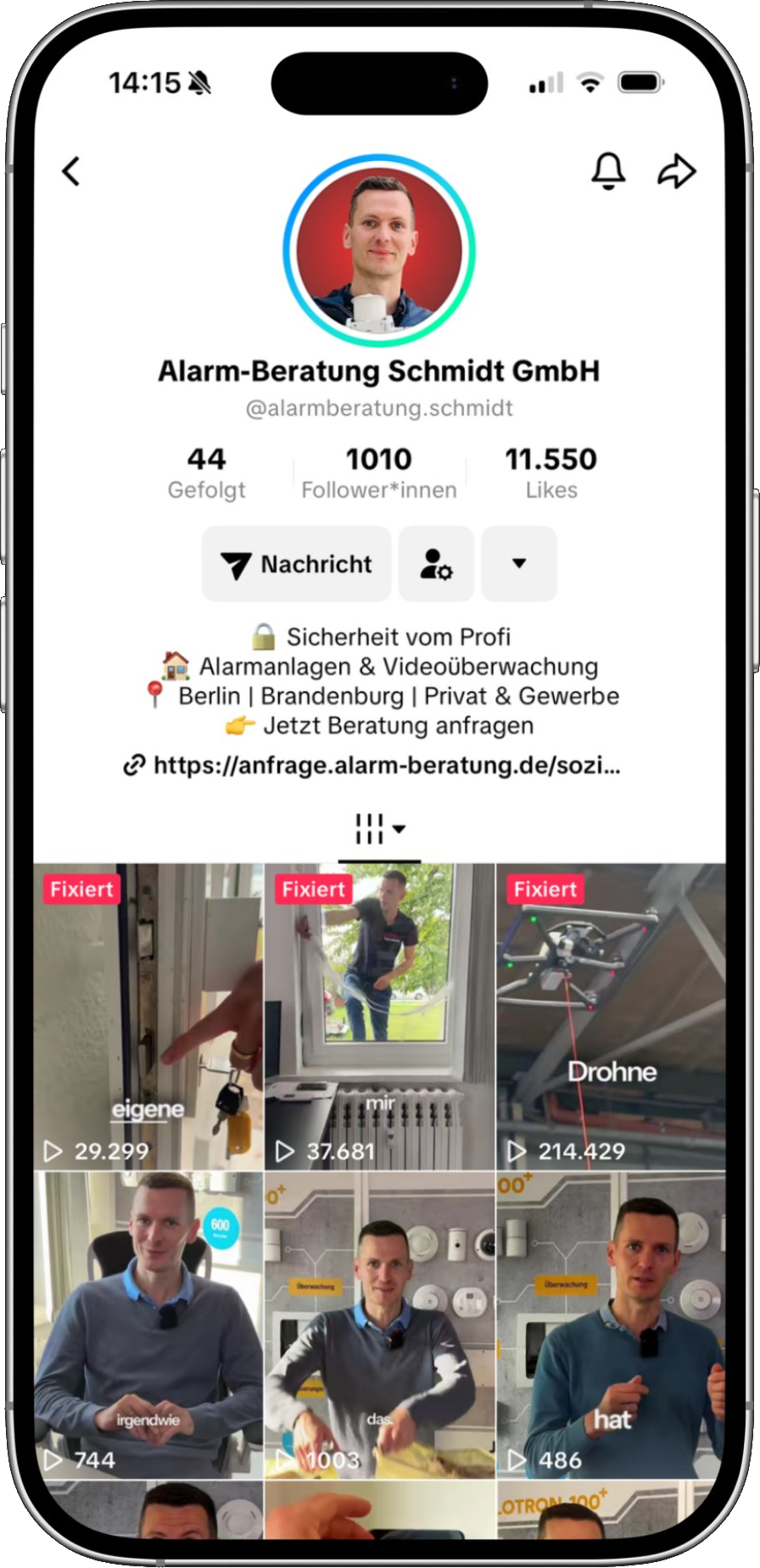Screen dimensions: 760x1568
Task: Play the video with 486 views
Action: click(x=611, y=1325)
